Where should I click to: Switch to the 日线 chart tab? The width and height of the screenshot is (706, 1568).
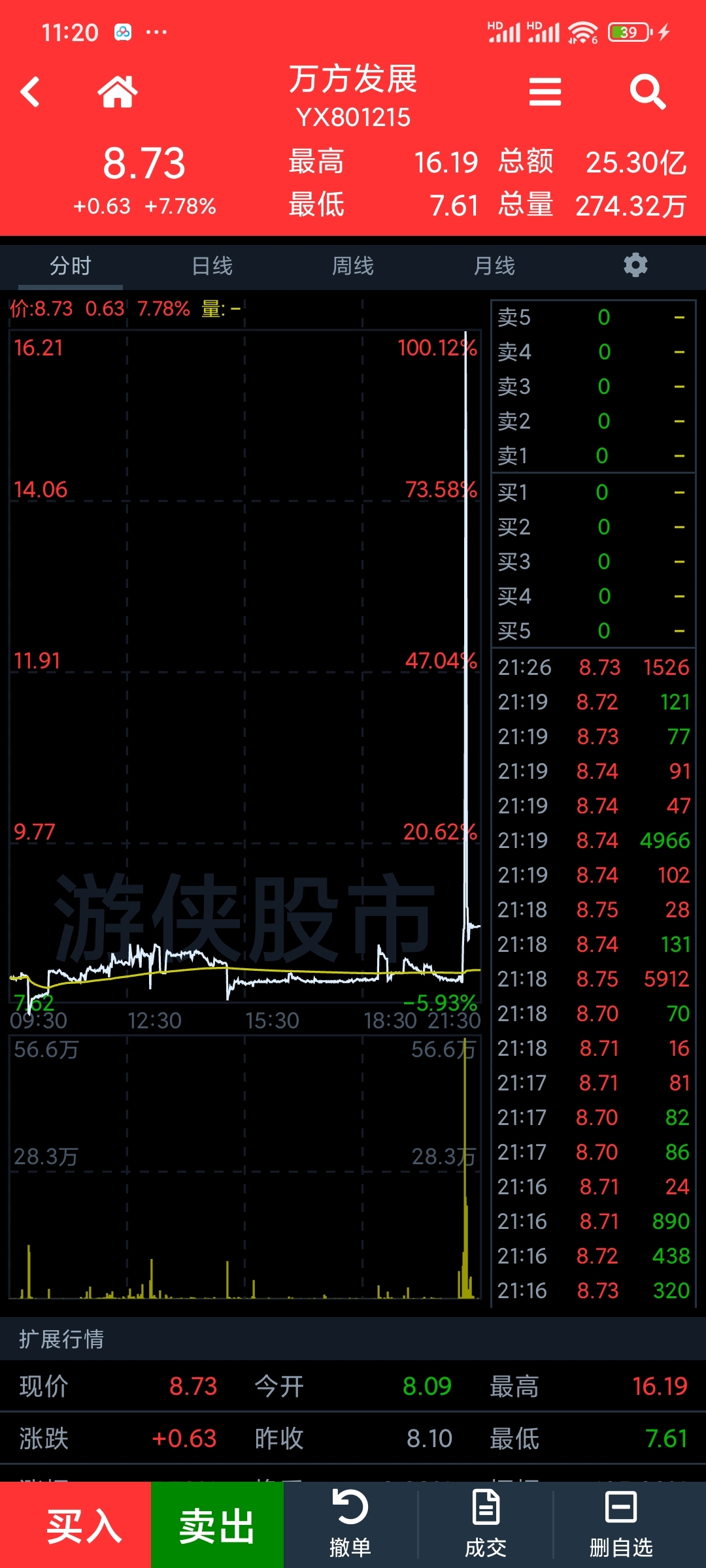(212, 267)
